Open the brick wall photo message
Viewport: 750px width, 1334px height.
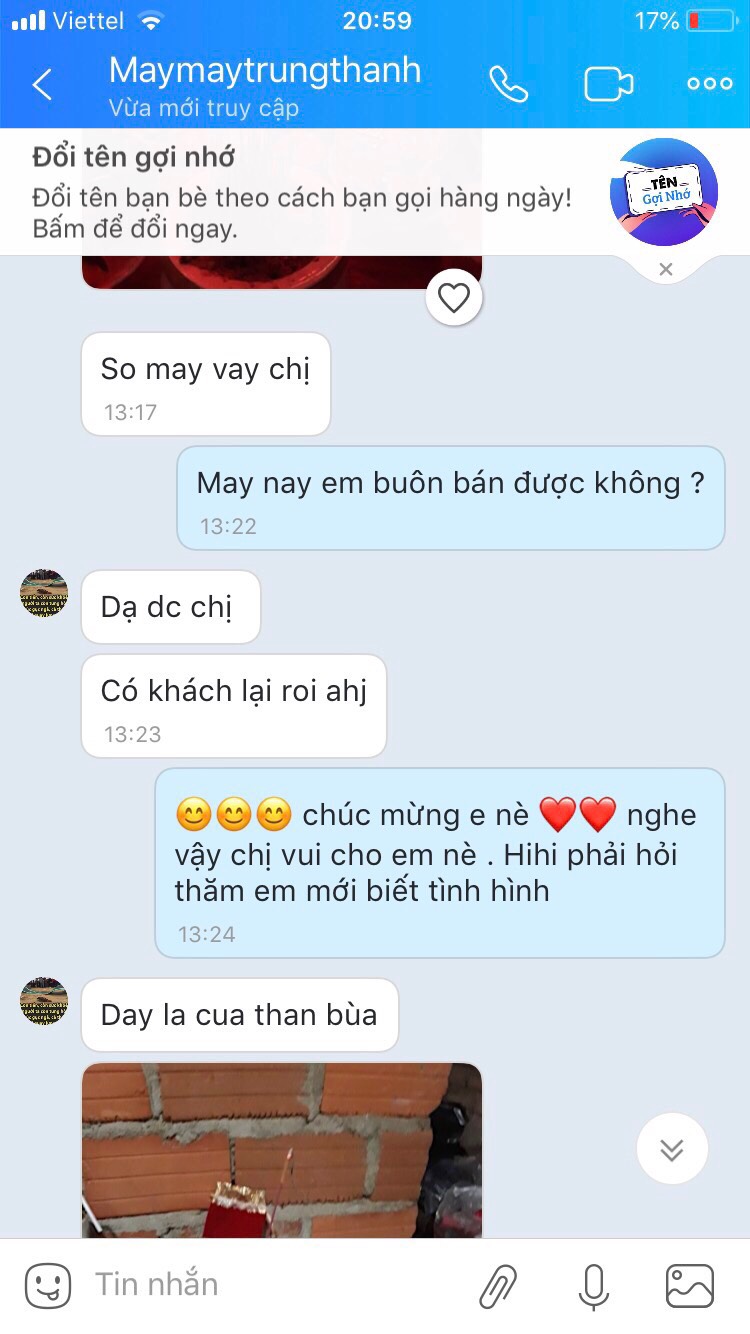point(281,1150)
